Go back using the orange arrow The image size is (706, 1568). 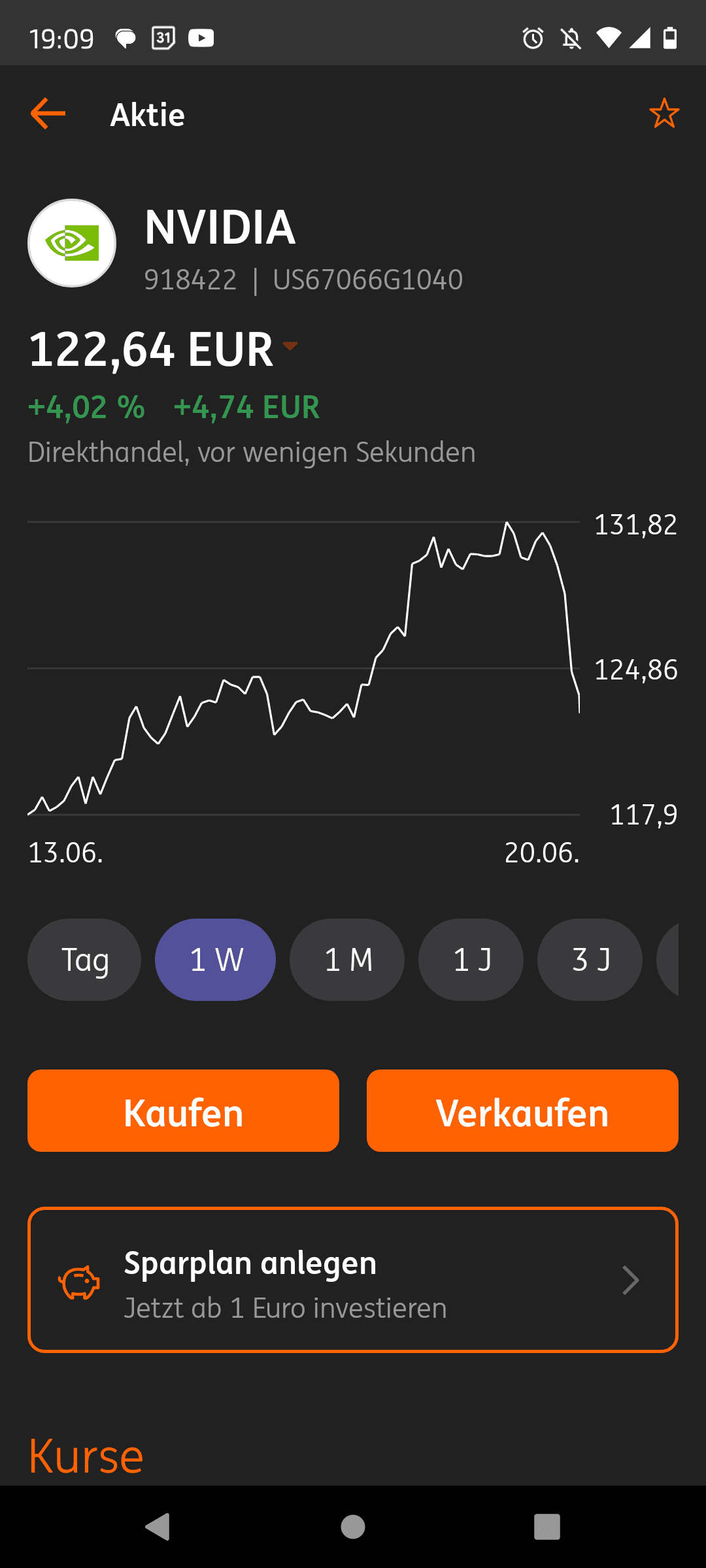coord(48,114)
